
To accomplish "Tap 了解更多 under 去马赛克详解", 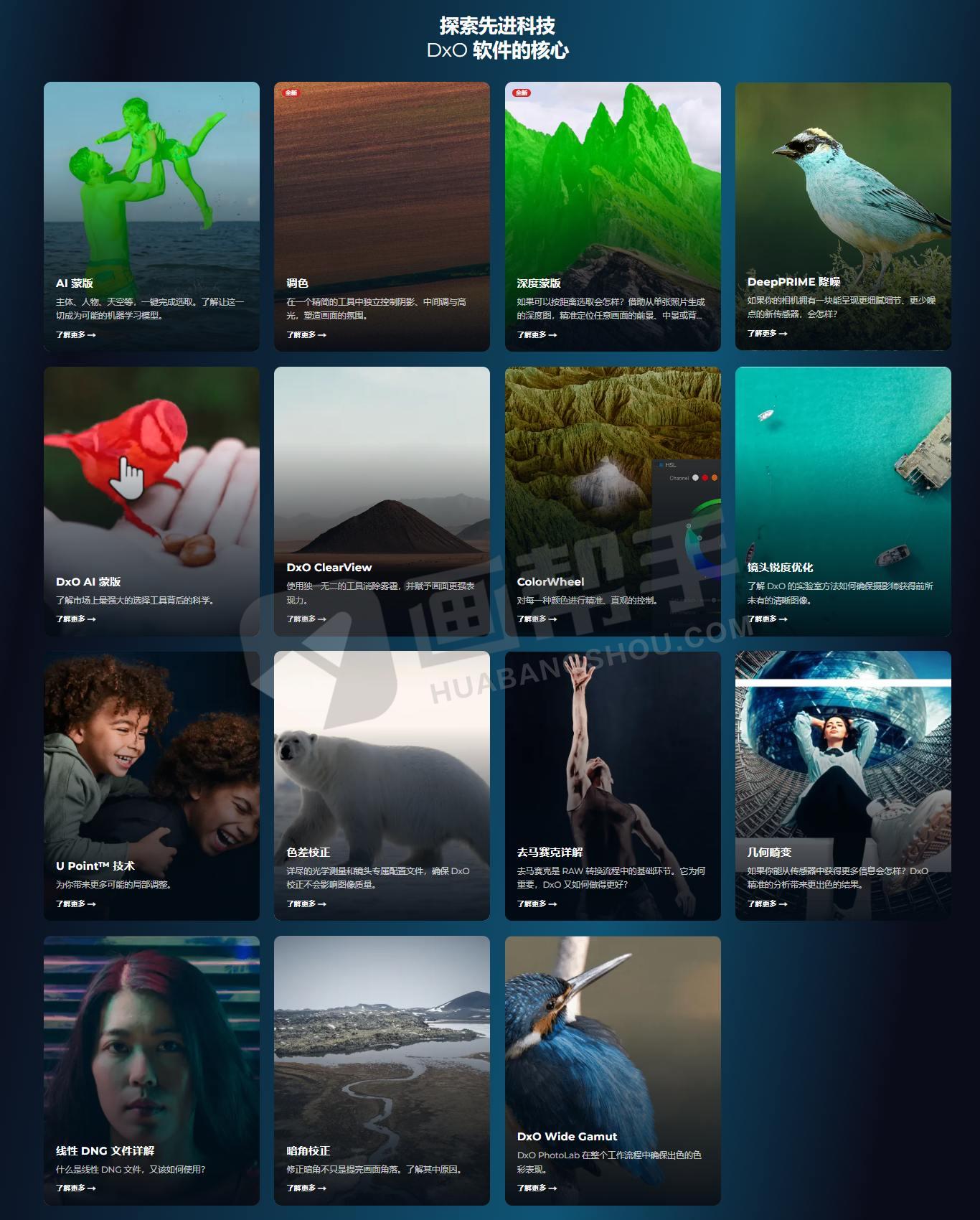I will point(537,904).
